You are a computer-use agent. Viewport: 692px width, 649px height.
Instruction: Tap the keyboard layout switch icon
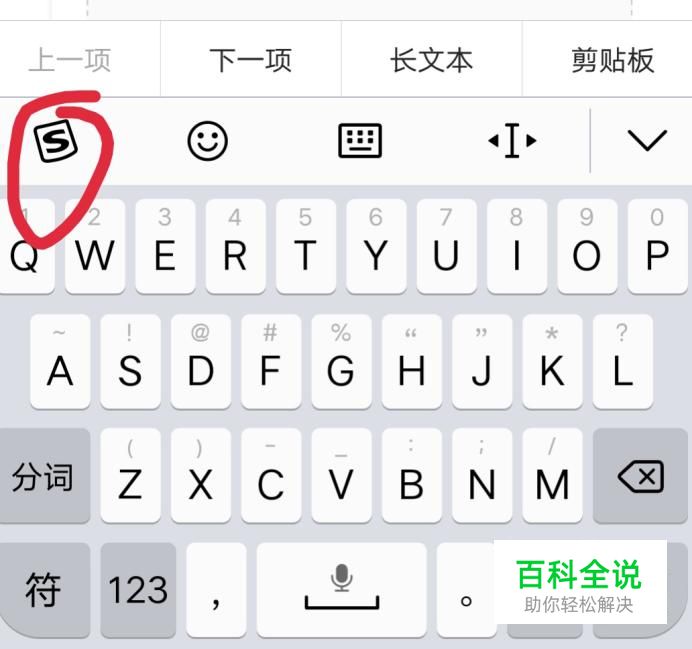(360, 141)
